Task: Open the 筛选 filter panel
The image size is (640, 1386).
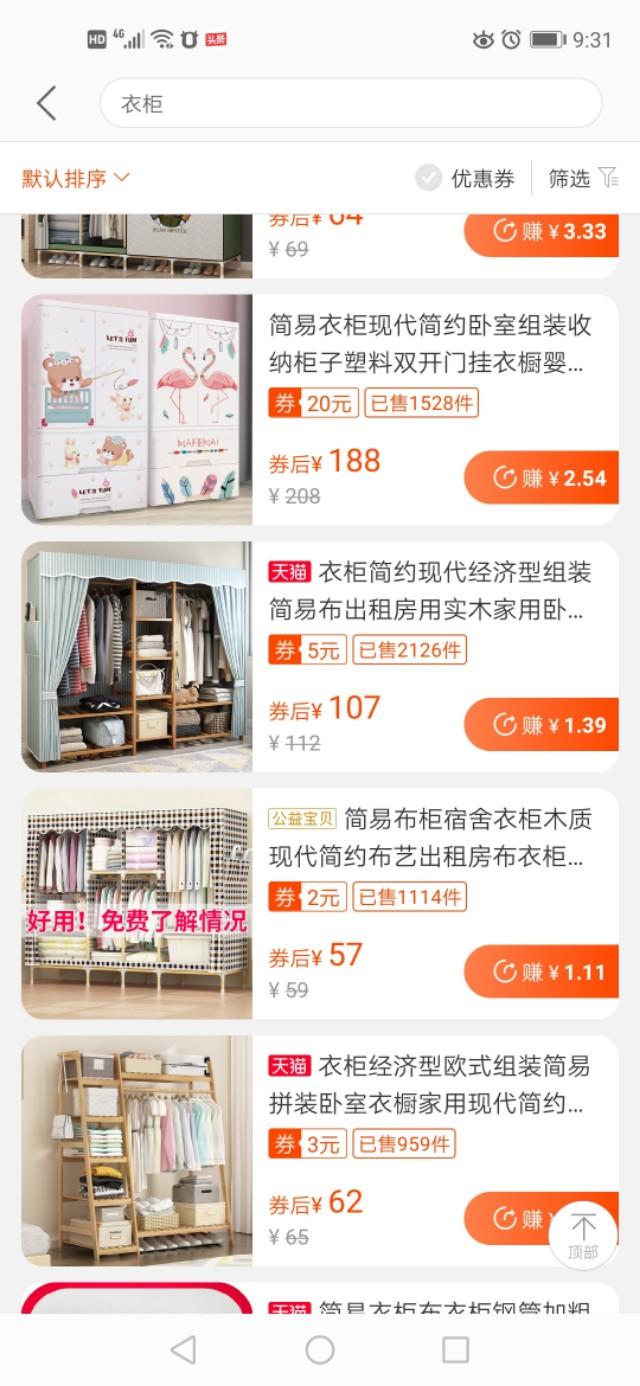Action: coord(583,179)
